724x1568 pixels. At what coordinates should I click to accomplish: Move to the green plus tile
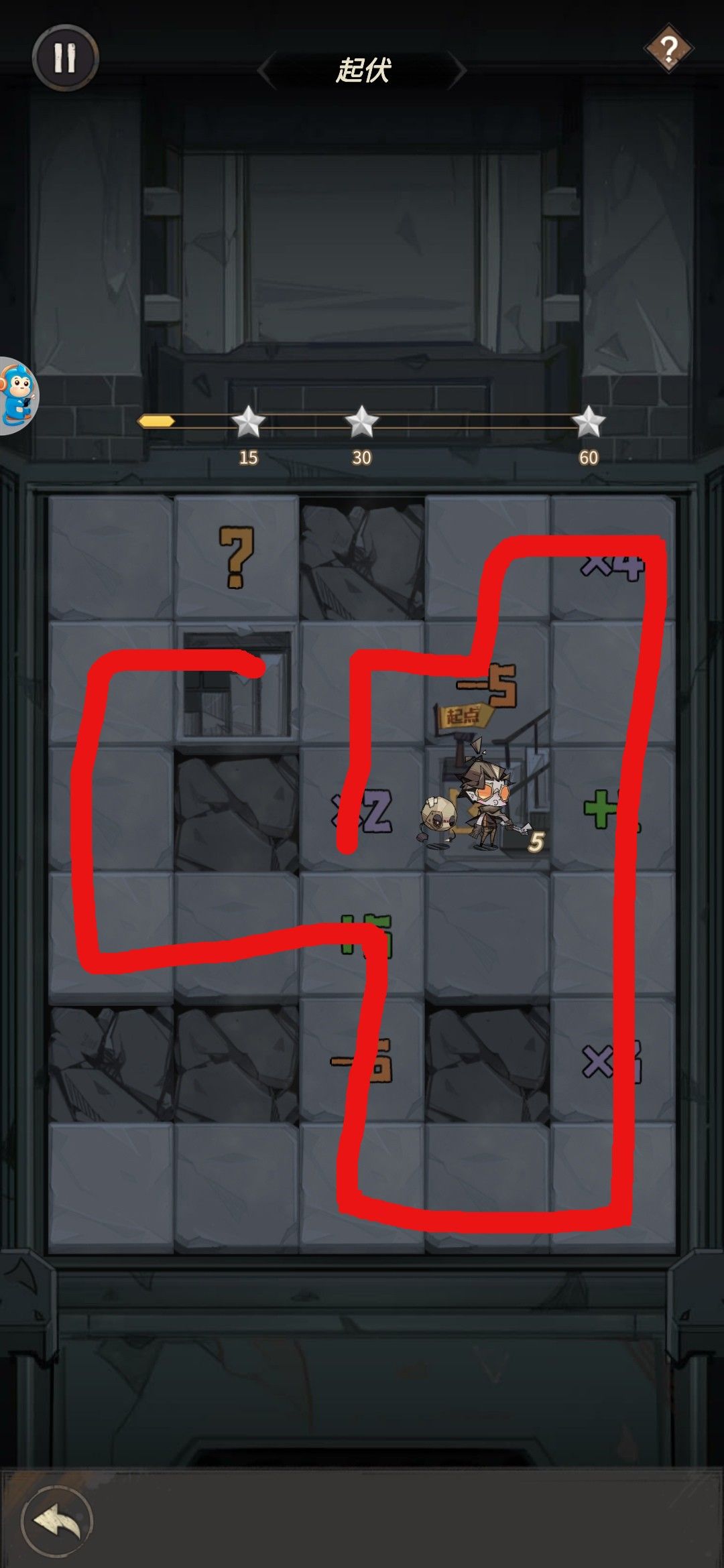[x=611, y=809]
